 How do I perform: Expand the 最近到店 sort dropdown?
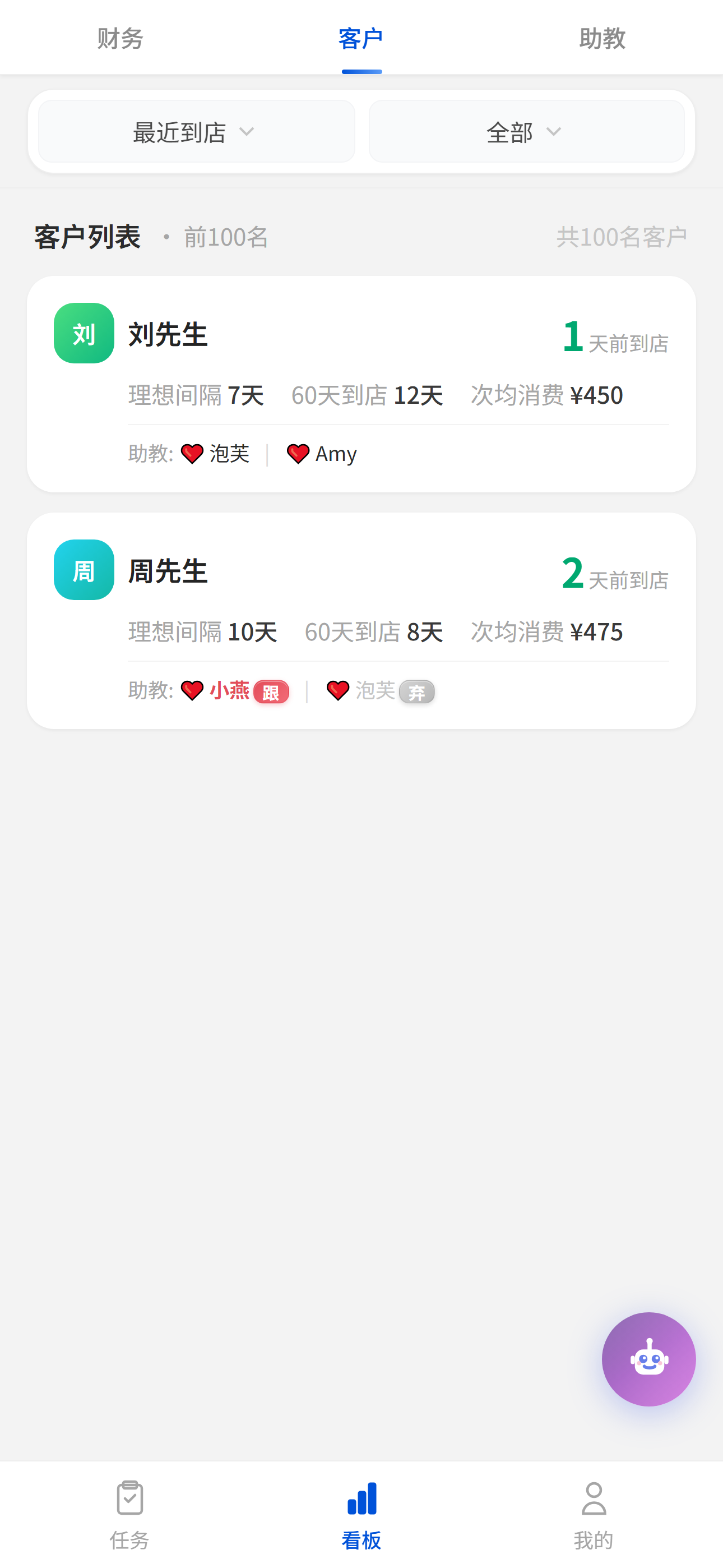click(x=196, y=131)
